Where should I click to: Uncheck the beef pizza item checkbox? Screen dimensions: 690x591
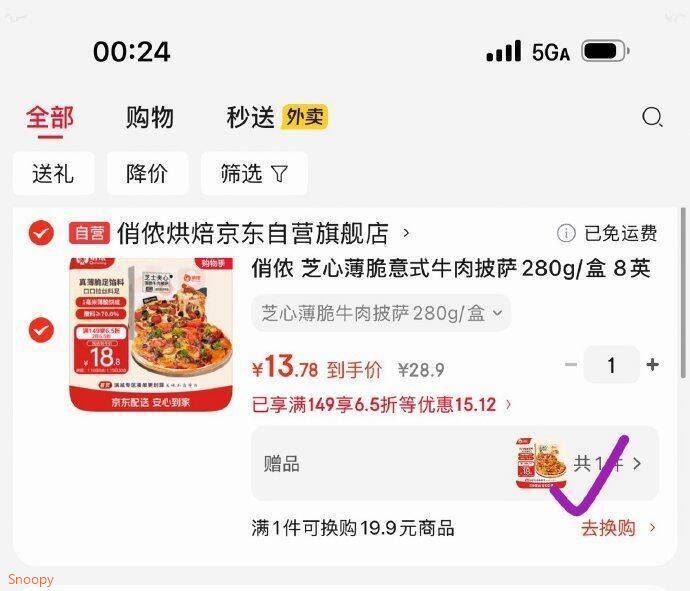tap(41, 329)
